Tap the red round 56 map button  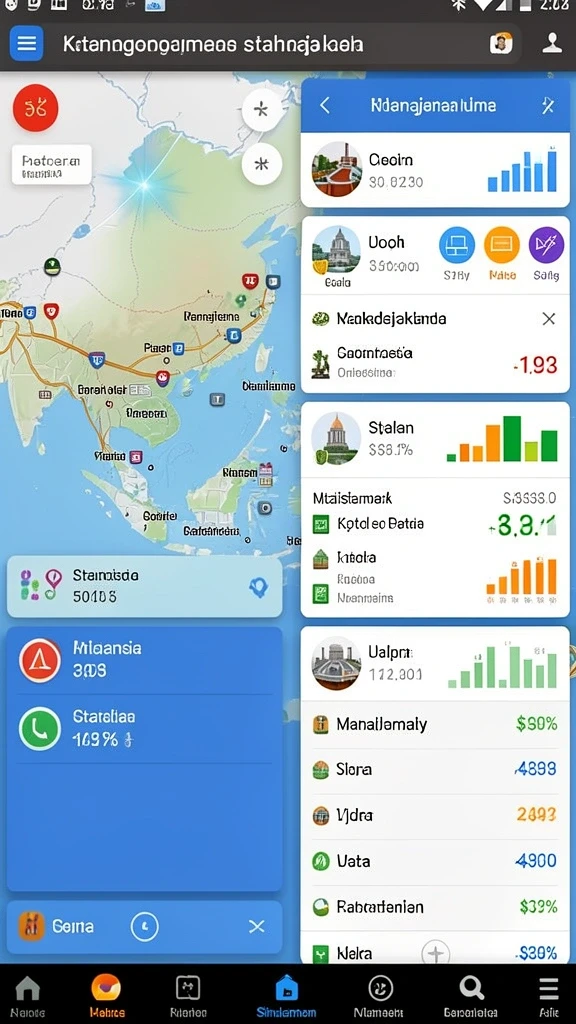point(36,108)
